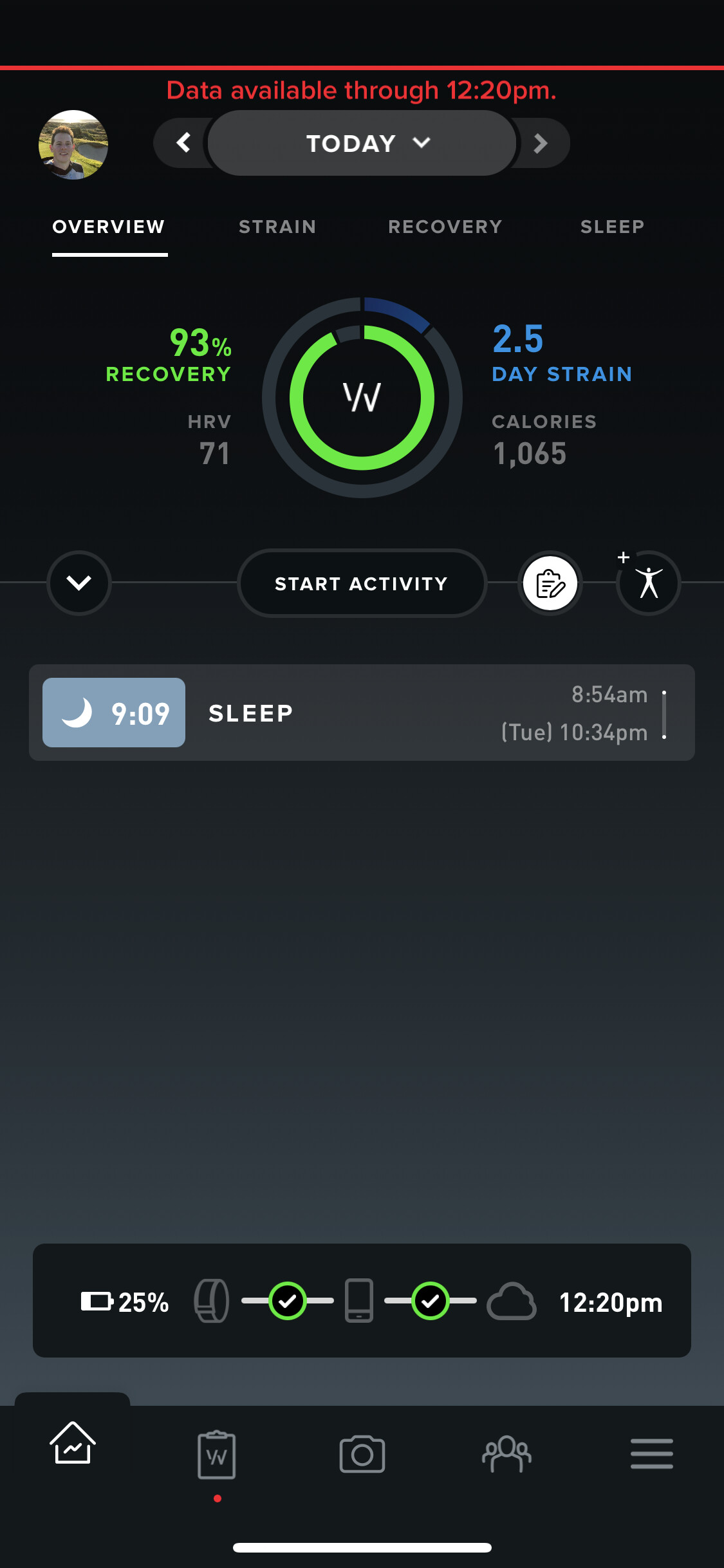Image resolution: width=724 pixels, height=1568 pixels.
Task: Go to the previous day
Action: coord(183,142)
